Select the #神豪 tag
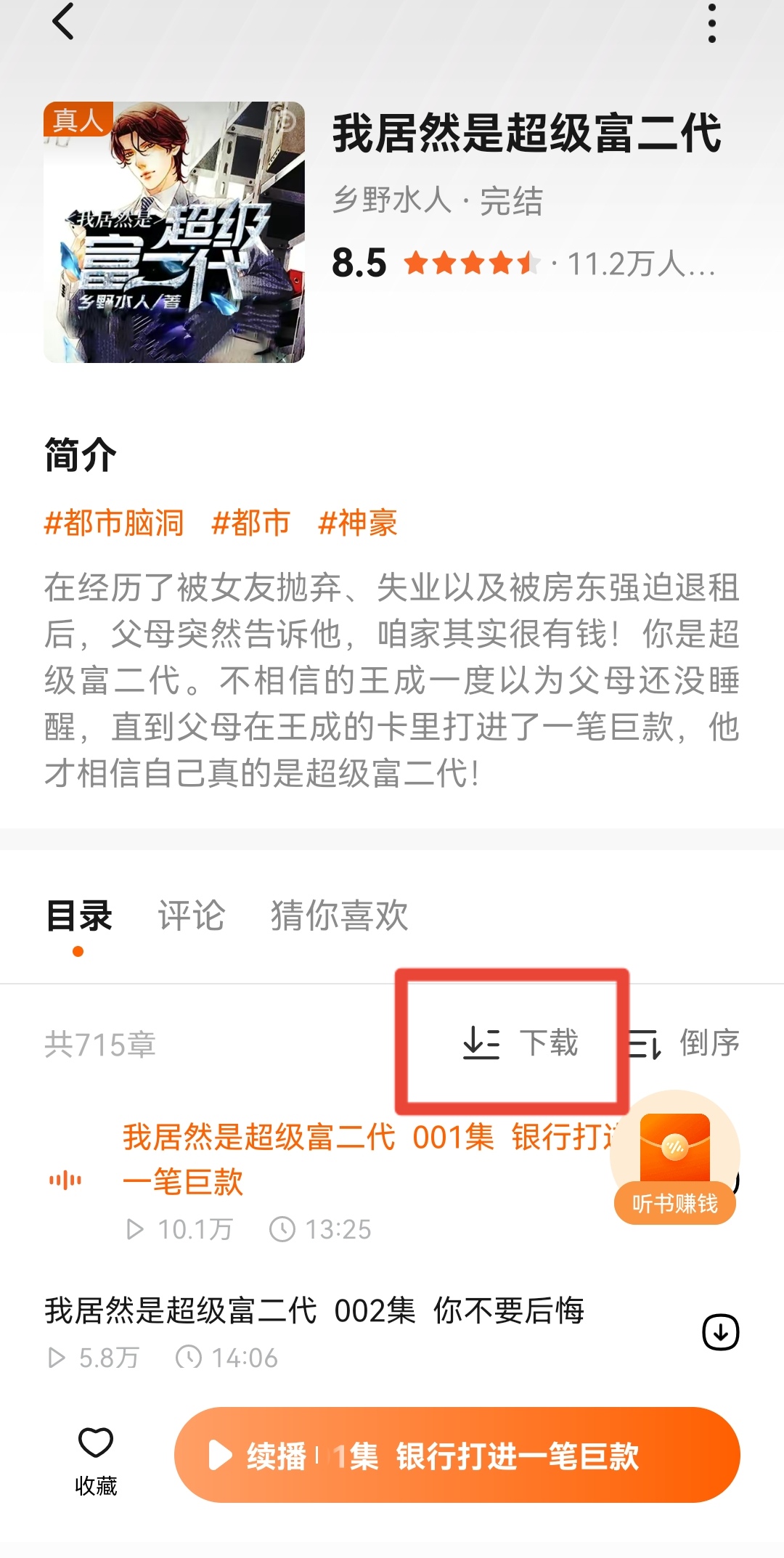 pyautogui.click(x=358, y=523)
